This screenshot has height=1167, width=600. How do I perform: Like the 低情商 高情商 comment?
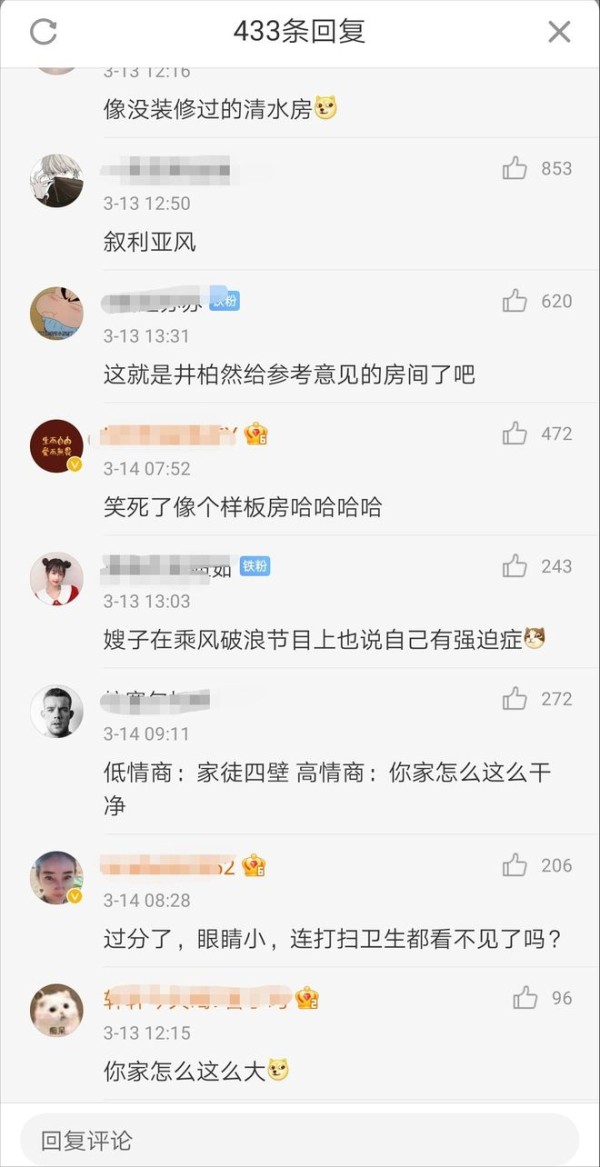pos(514,699)
